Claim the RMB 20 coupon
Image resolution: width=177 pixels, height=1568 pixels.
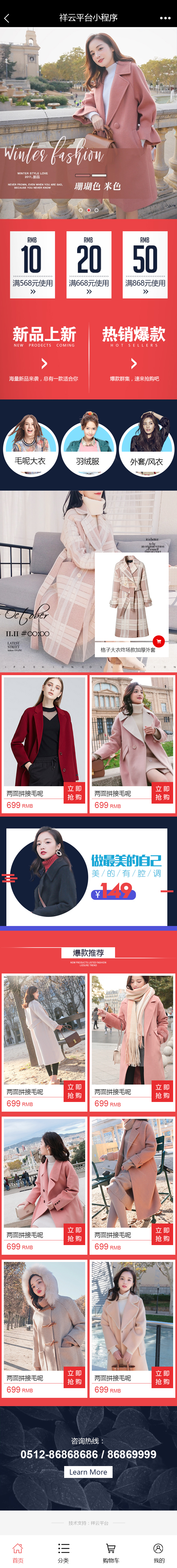pyautogui.click(x=88, y=264)
